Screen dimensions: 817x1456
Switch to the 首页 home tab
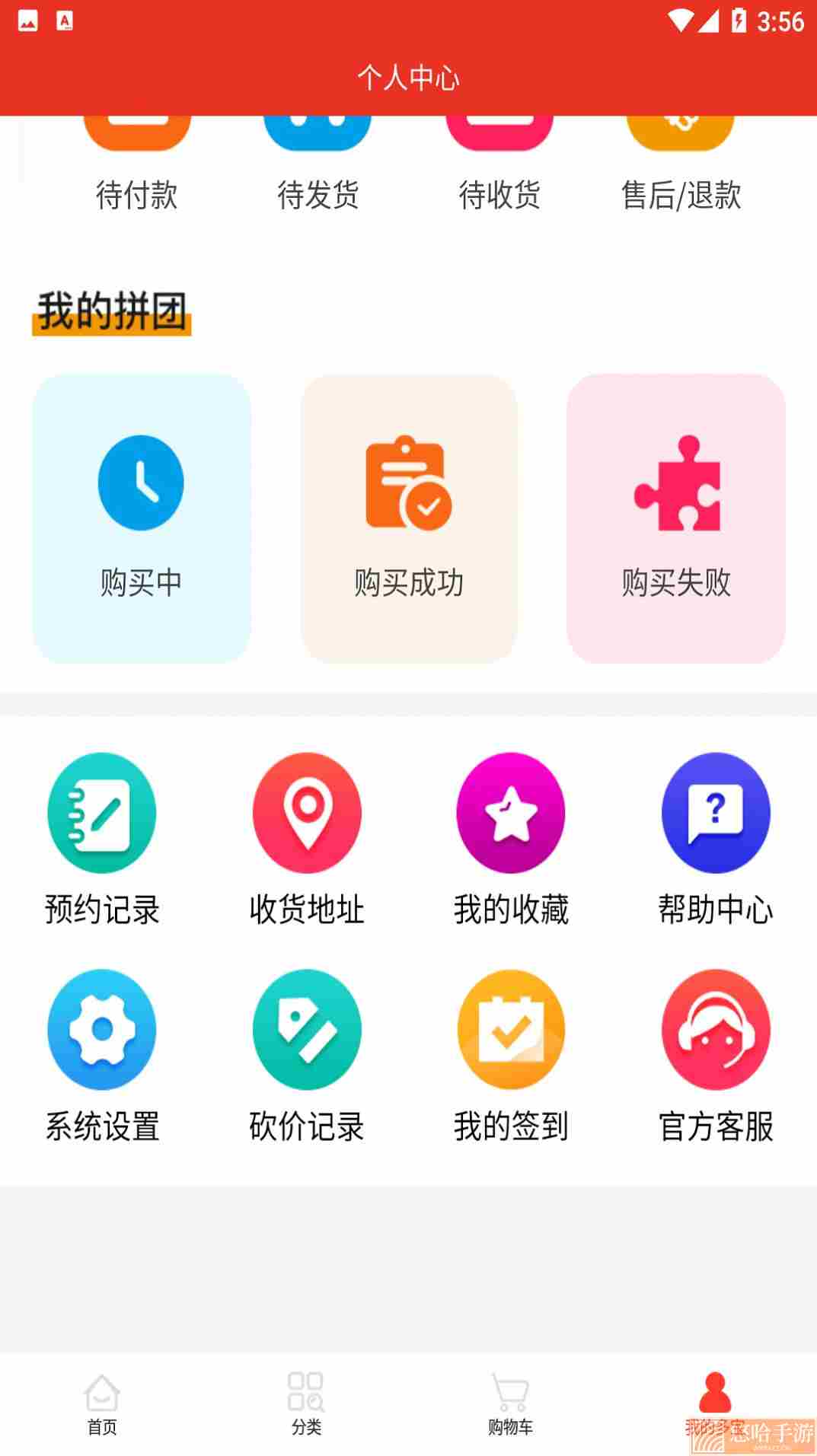click(102, 1404)
